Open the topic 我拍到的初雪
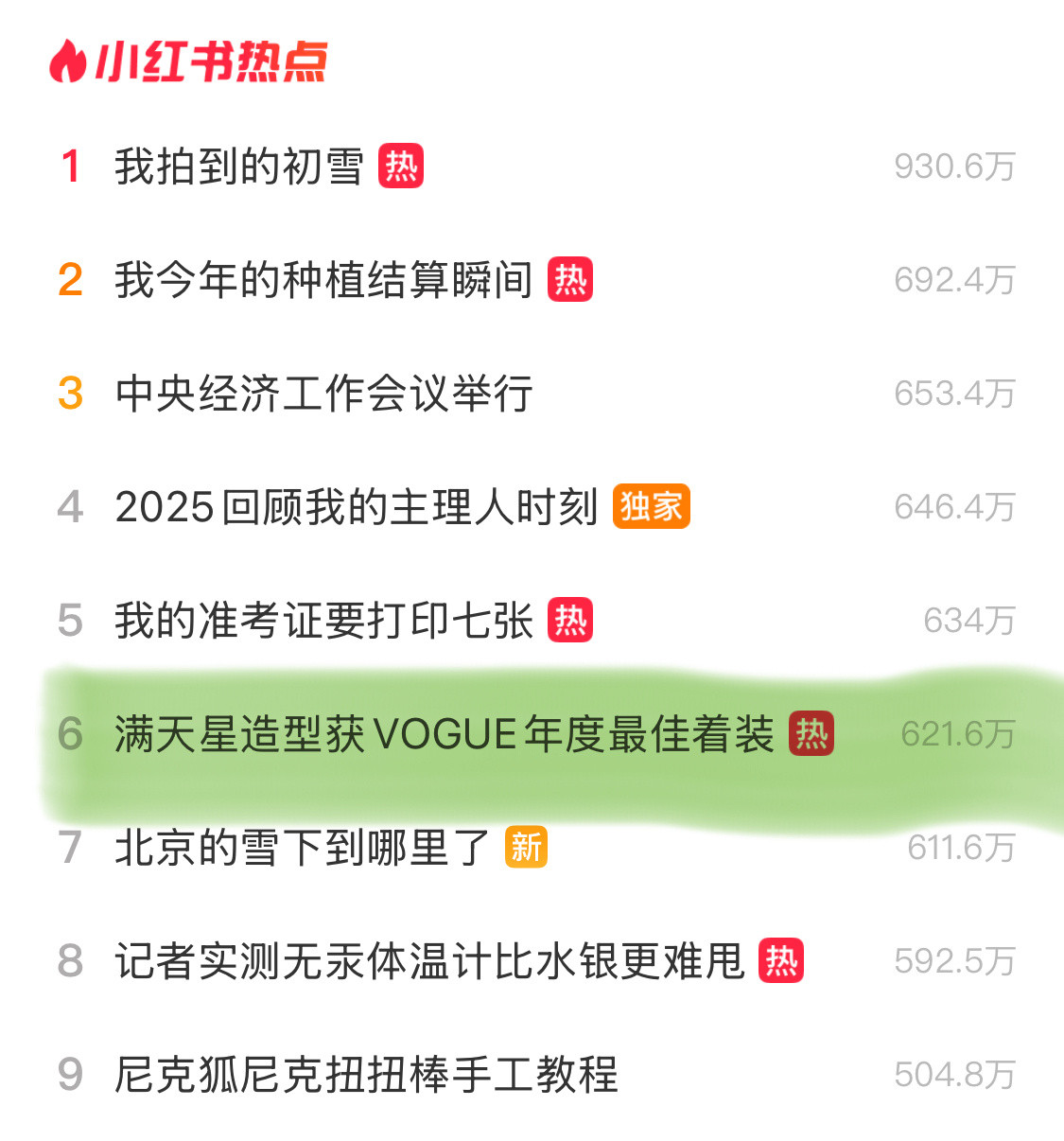The width and height of the screenshot is (1064, 1141). pyautogui.click(x=239, y=167)
